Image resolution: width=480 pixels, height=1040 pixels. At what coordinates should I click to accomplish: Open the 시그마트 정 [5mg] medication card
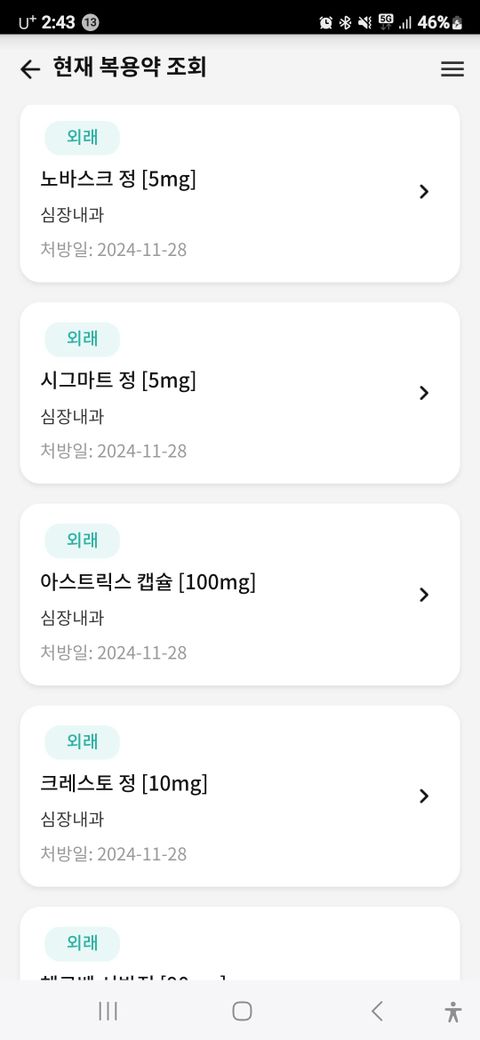[240, 393]
